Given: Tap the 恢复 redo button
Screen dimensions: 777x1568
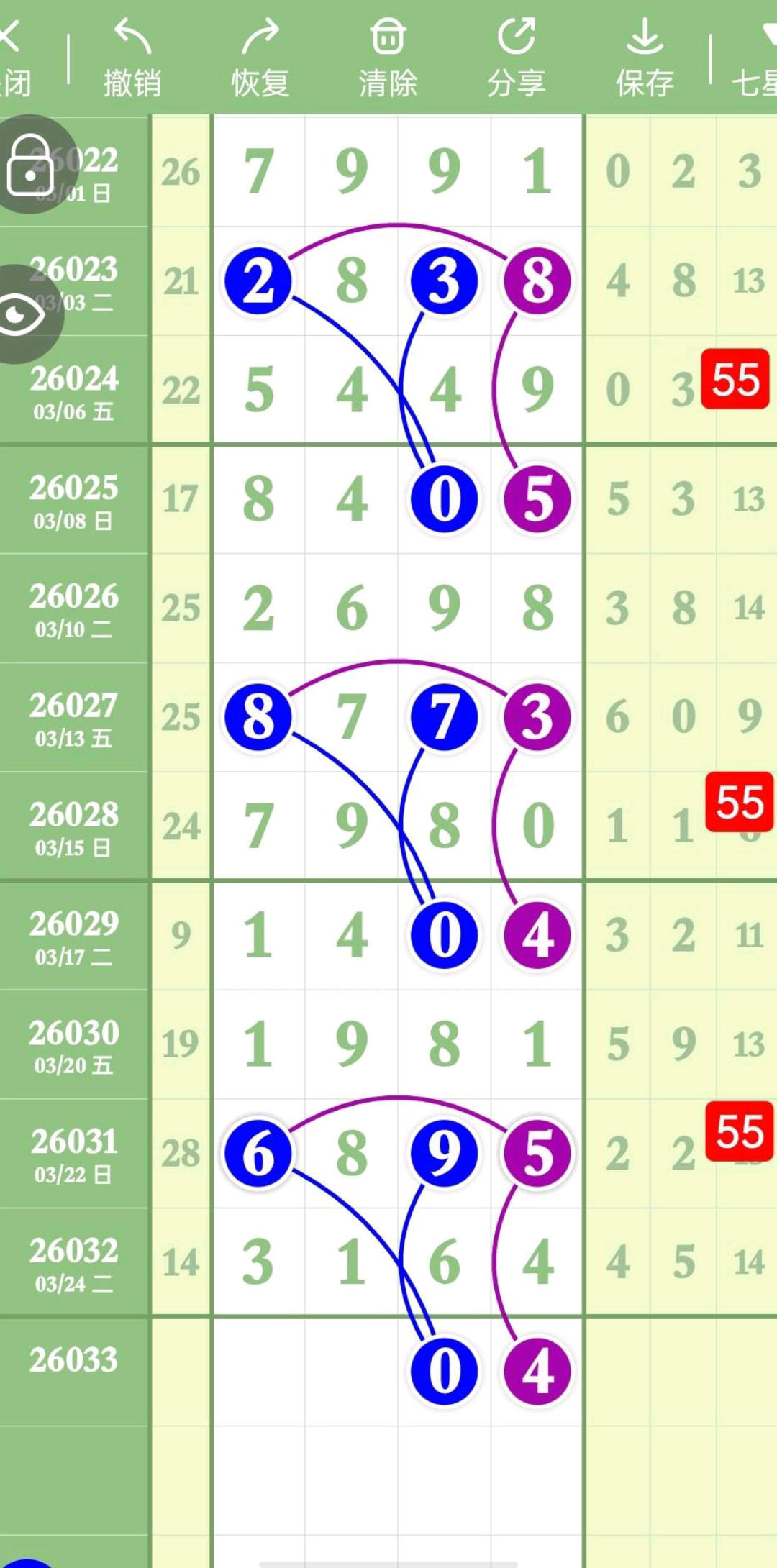Looking at the screenshot, I should (260, 58).
